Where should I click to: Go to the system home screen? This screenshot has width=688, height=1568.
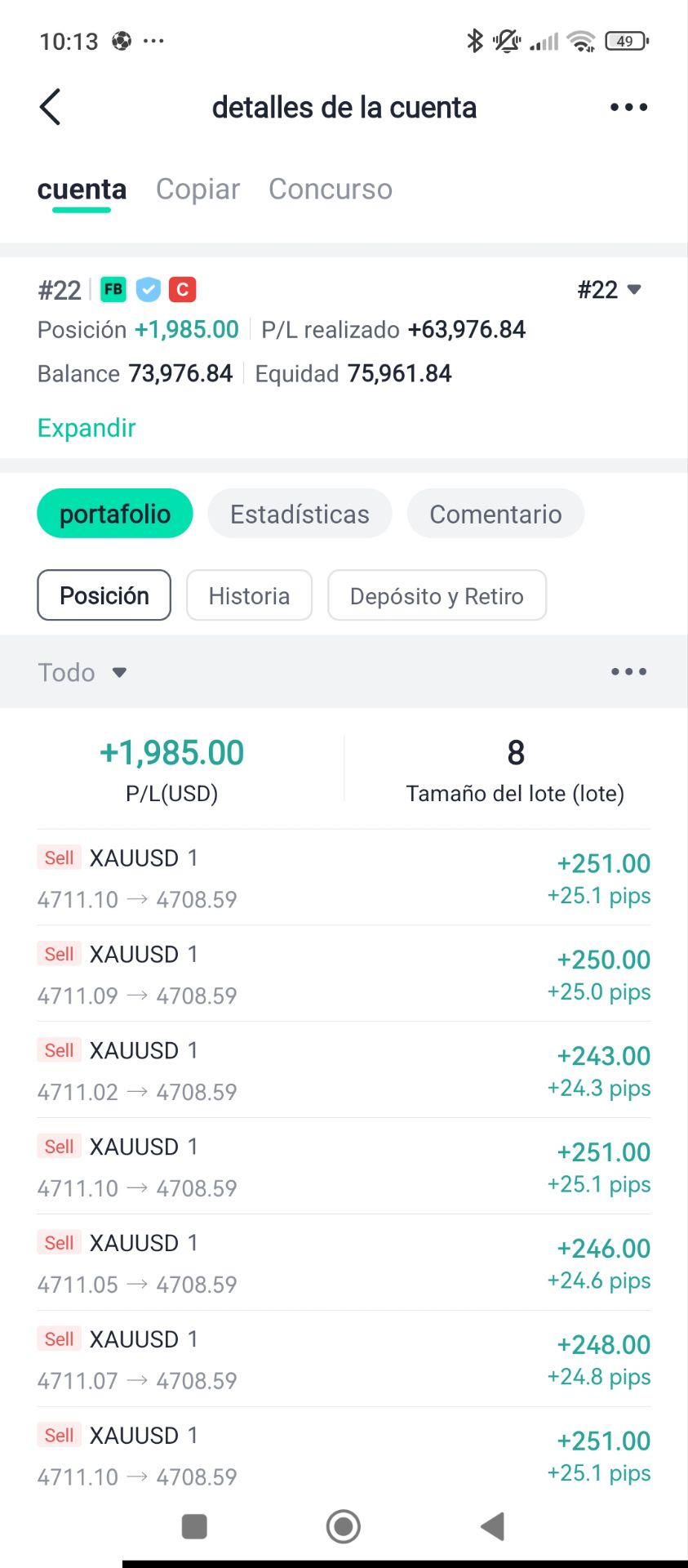(x=343, y=1526)
